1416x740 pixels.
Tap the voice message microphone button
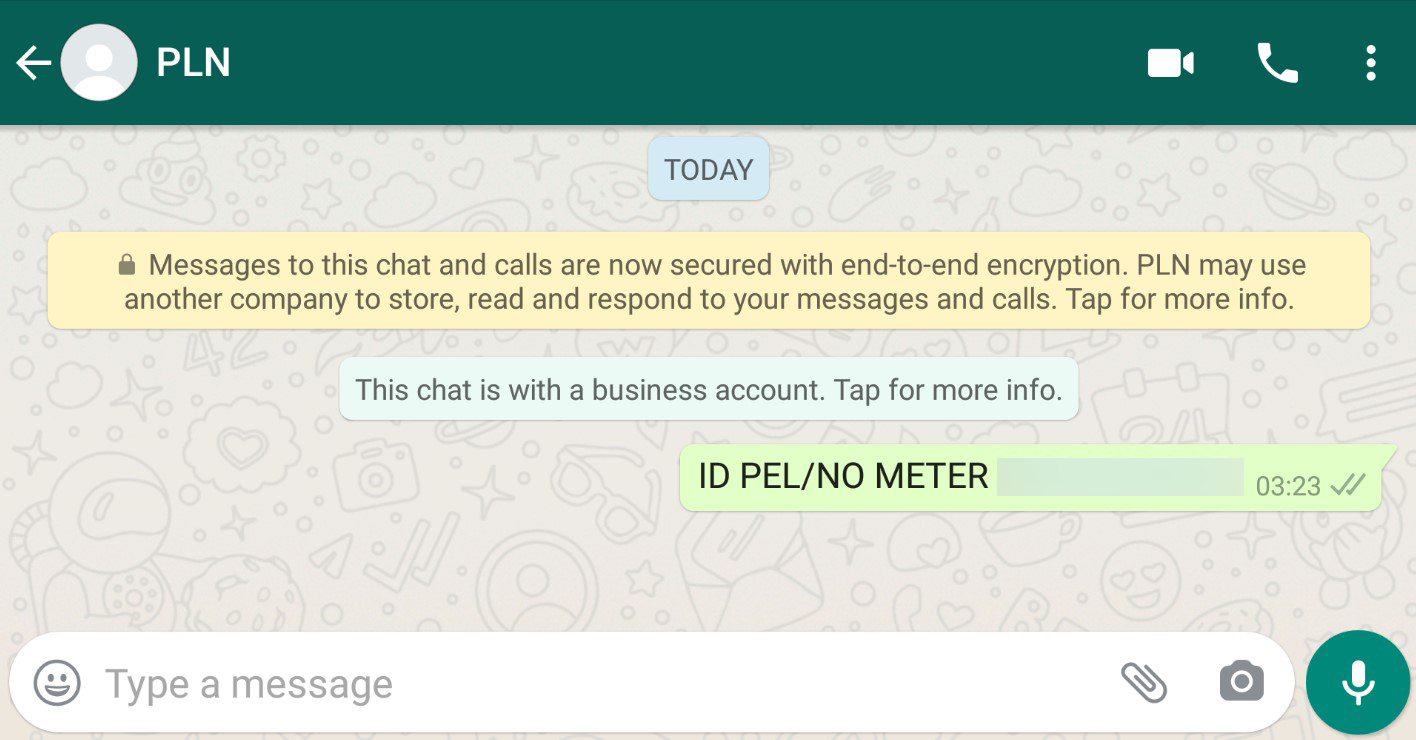[1357, 683]
